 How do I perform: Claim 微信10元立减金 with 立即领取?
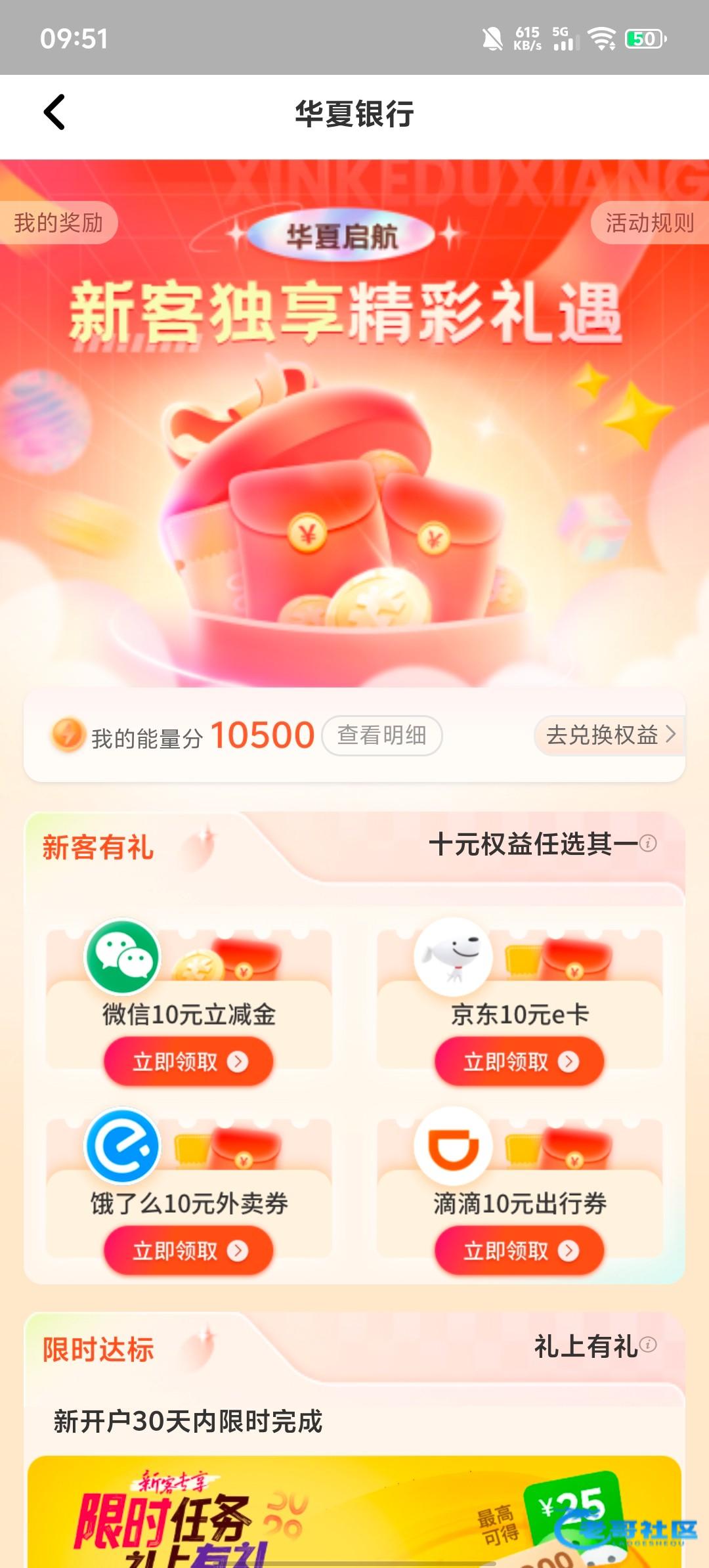coord(188,1061)
